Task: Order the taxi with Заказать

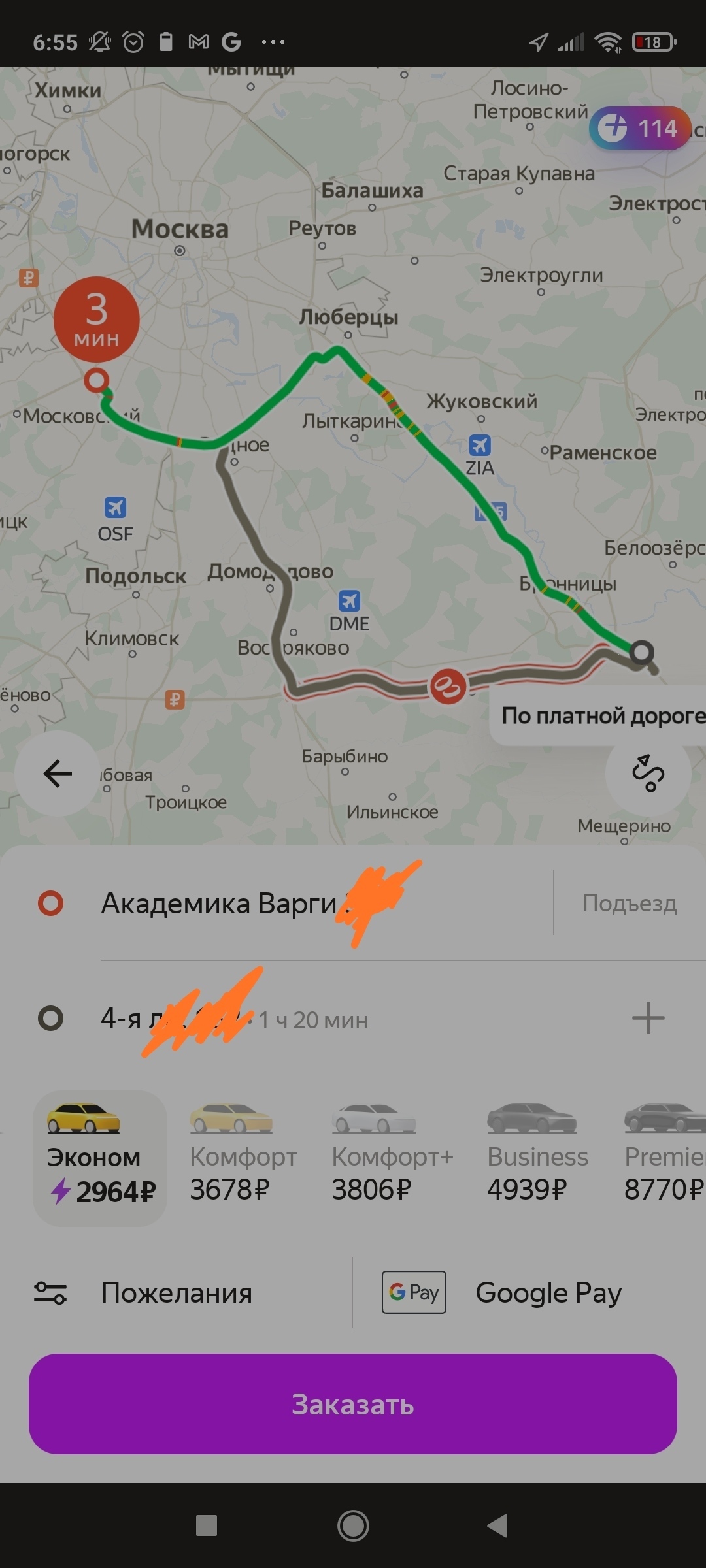Action: tap(353, 1404)
